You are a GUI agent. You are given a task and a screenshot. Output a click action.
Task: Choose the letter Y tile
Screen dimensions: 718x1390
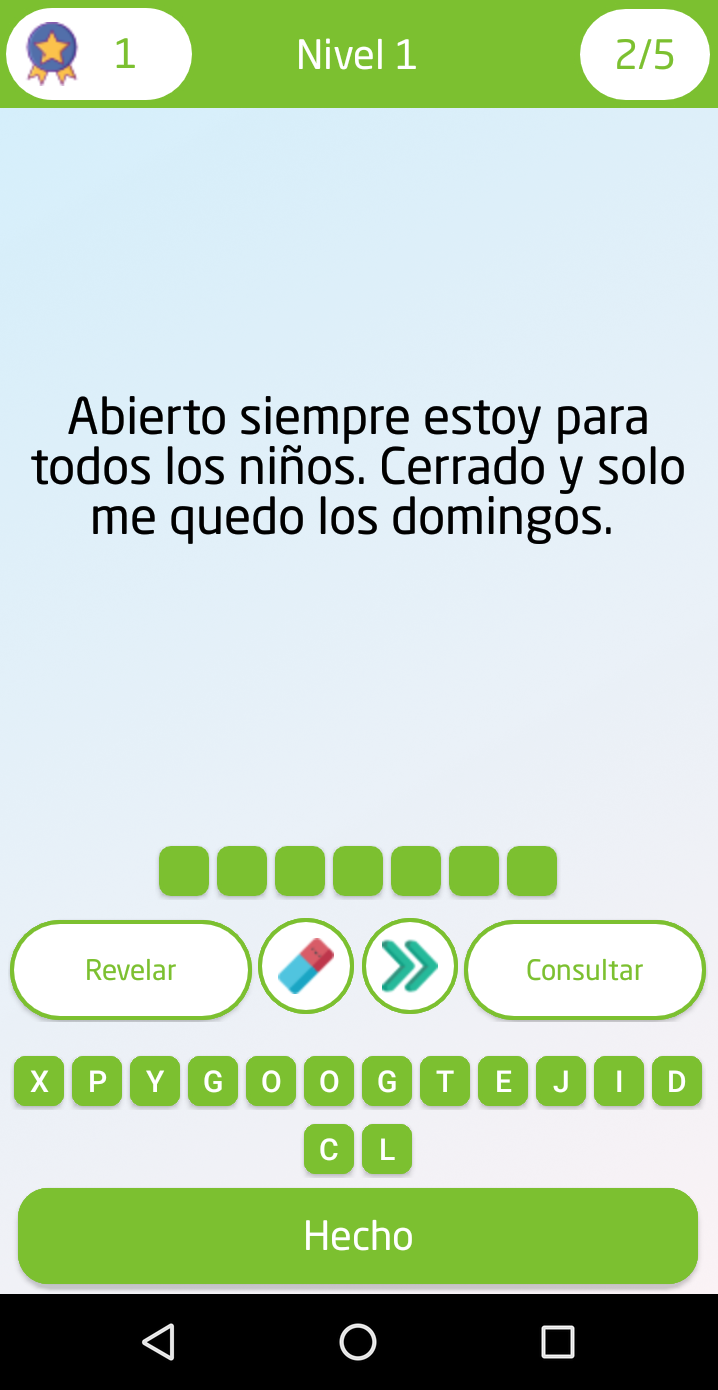[155, 1082]
